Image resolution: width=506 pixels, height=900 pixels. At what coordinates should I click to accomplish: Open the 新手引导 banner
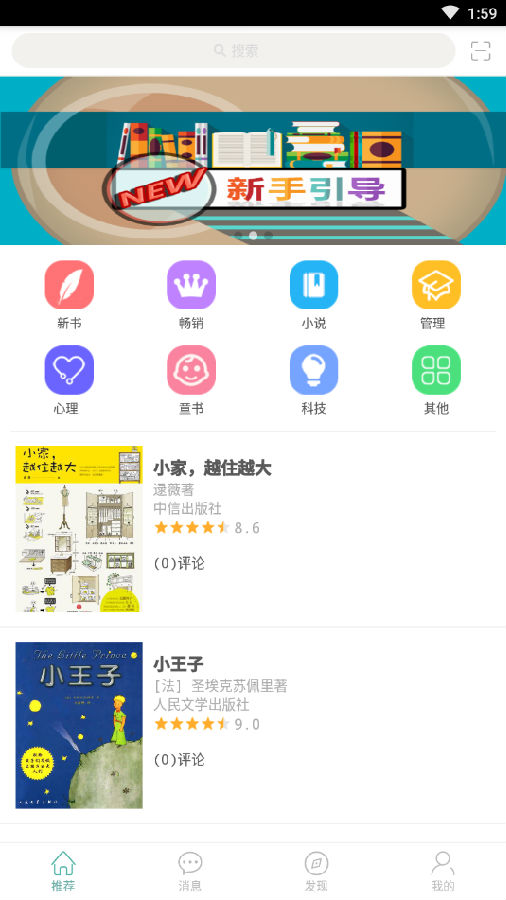pos(253,161)
